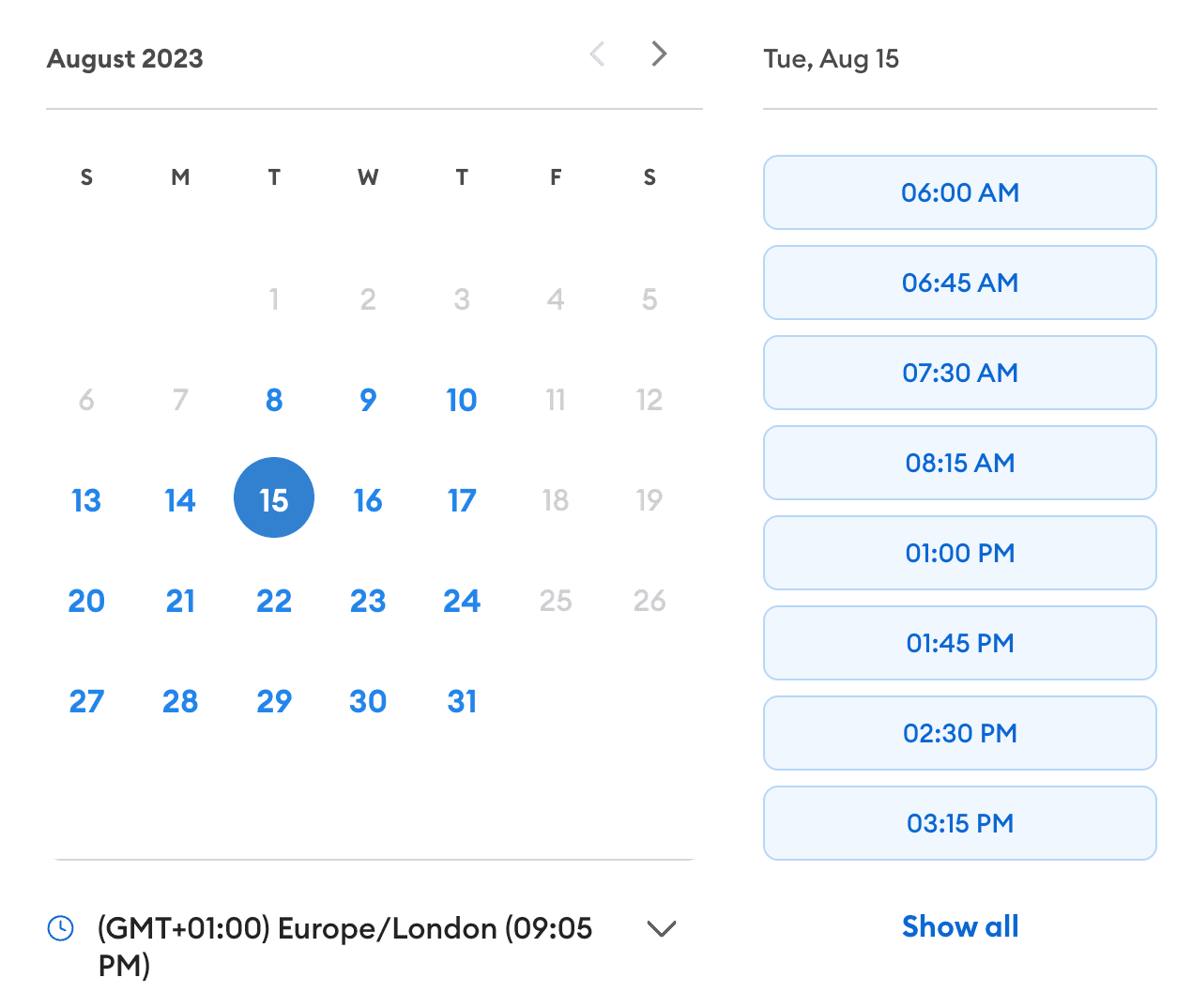Select the 01:00 PM time slot
Screen dimensions: 1192x1008
tap(959, 553)
